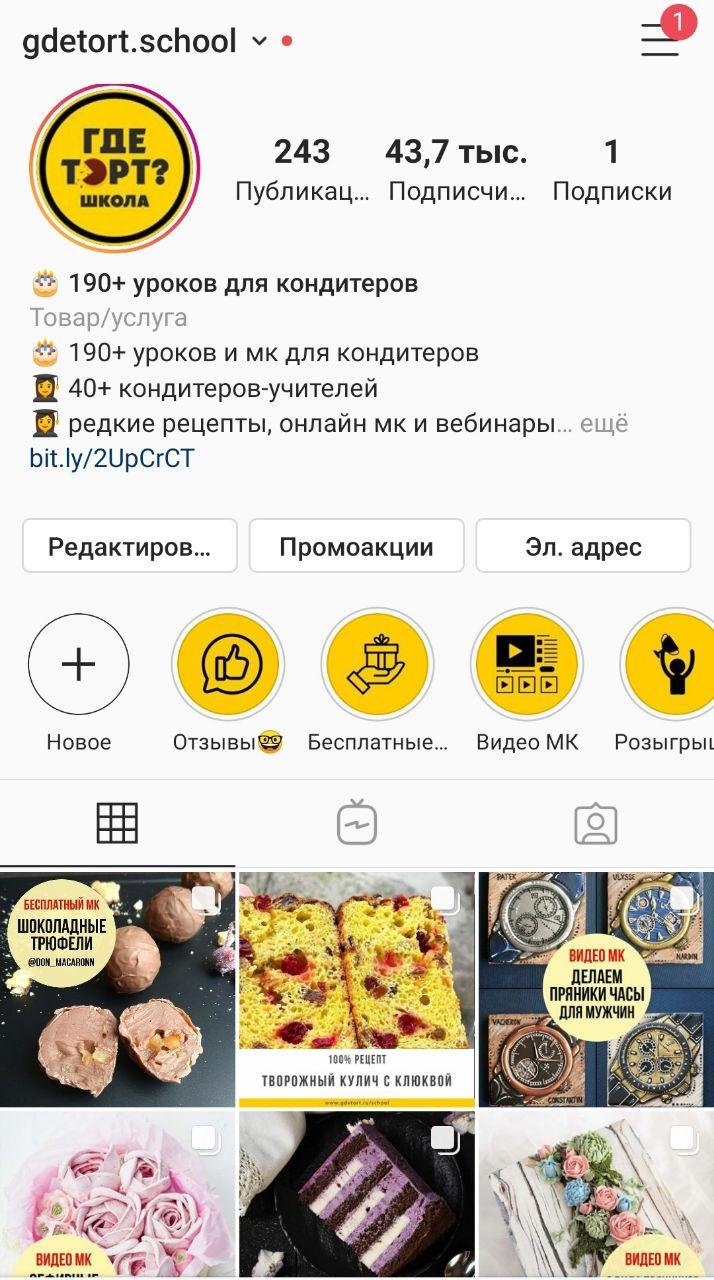The height and width of the screenshot is (1280, 714).
Task: Switch to the tagged photos tab
Action: (x=595, y=823)
